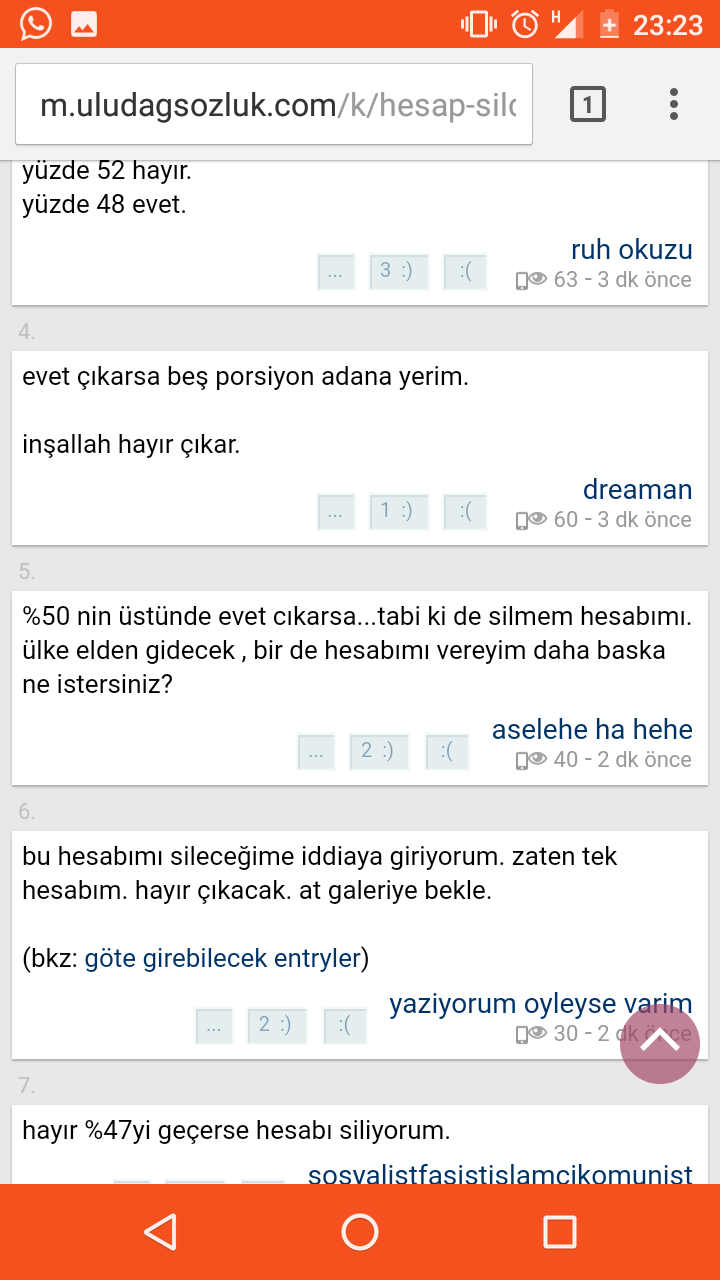Open ruh okuzu's author profile

(631, 249)
